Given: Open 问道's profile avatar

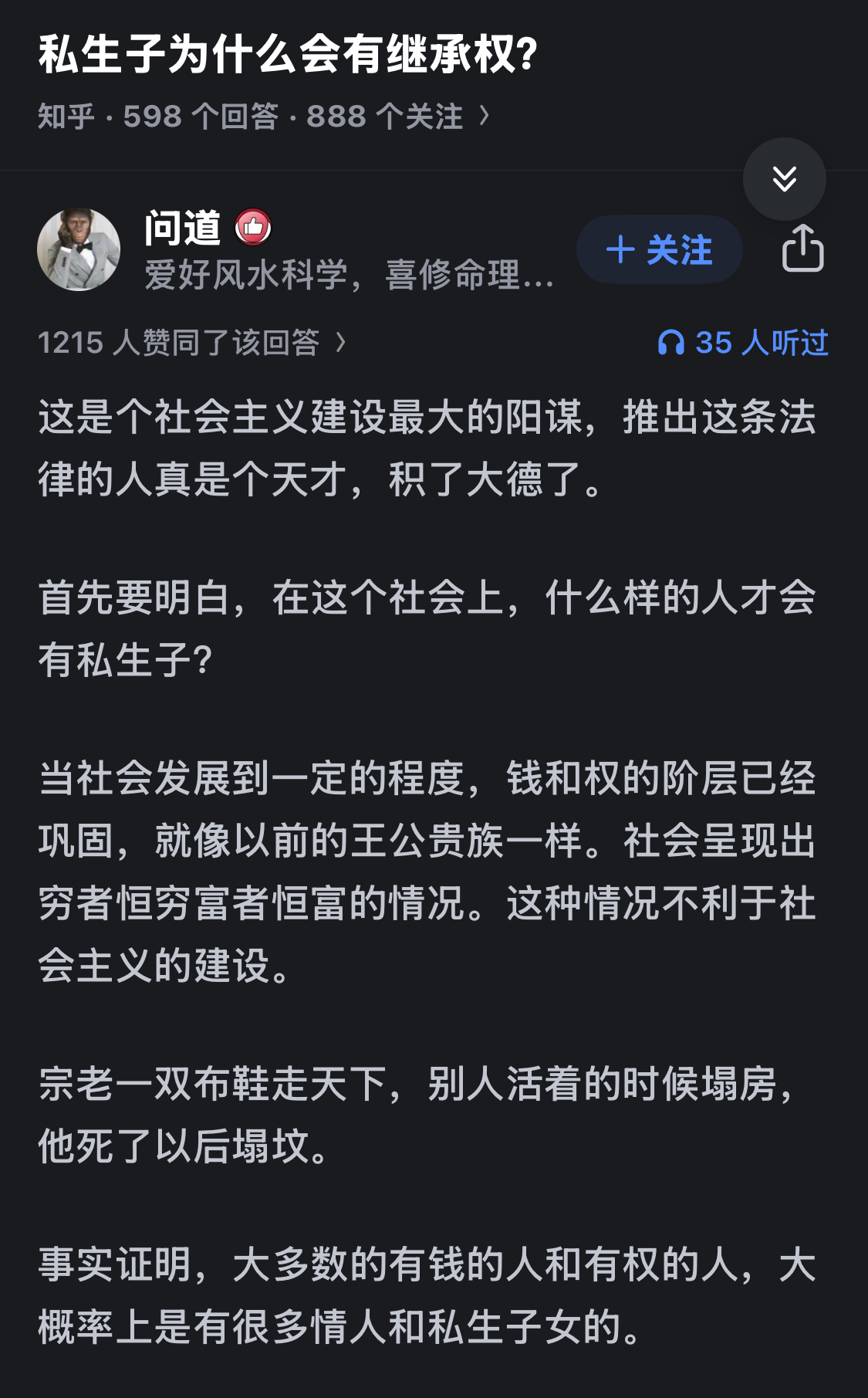Looking at the screenshot, I should point(79,249).
